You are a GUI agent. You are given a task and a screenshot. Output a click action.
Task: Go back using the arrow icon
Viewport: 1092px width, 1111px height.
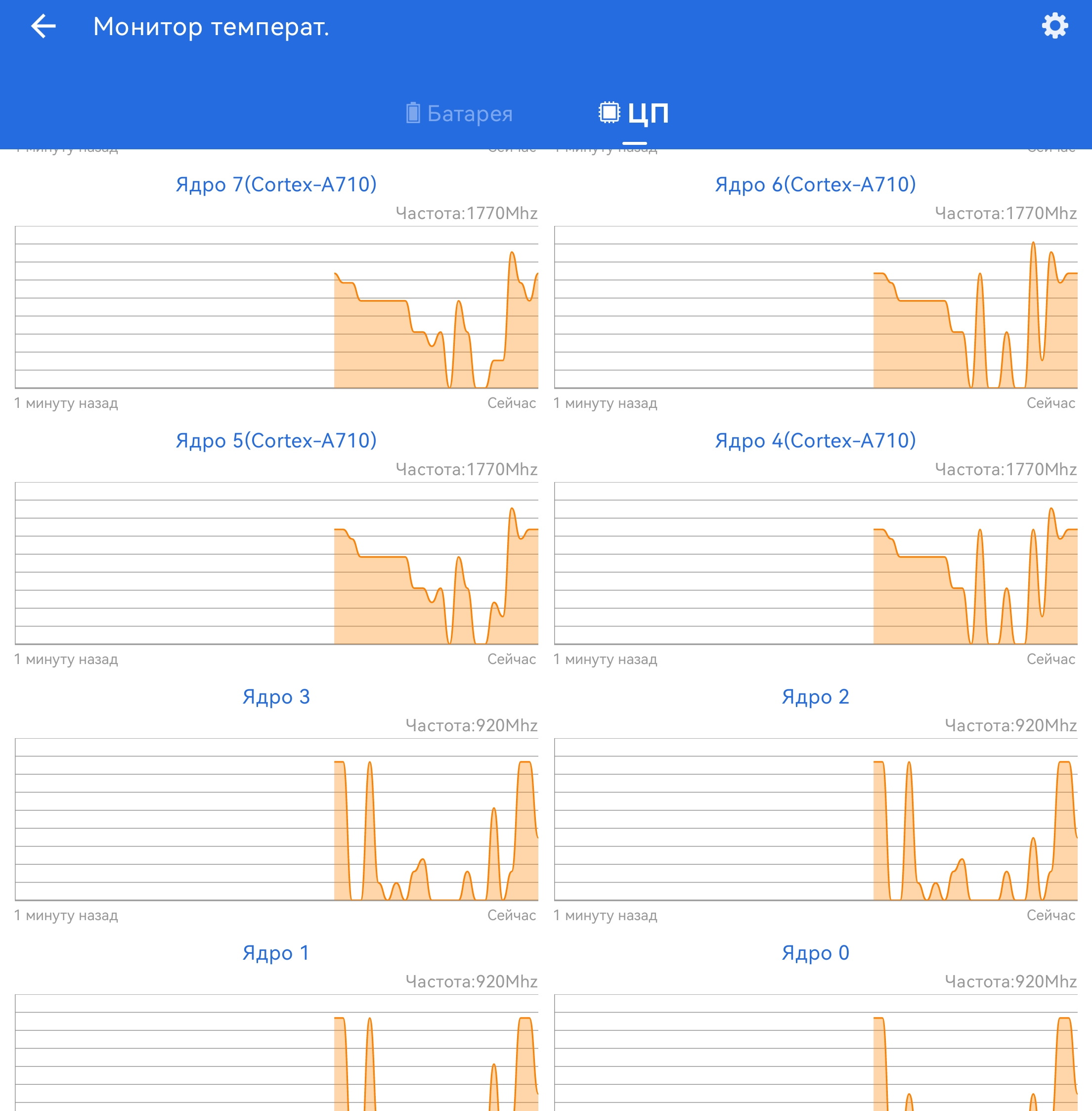pos(43,26)
